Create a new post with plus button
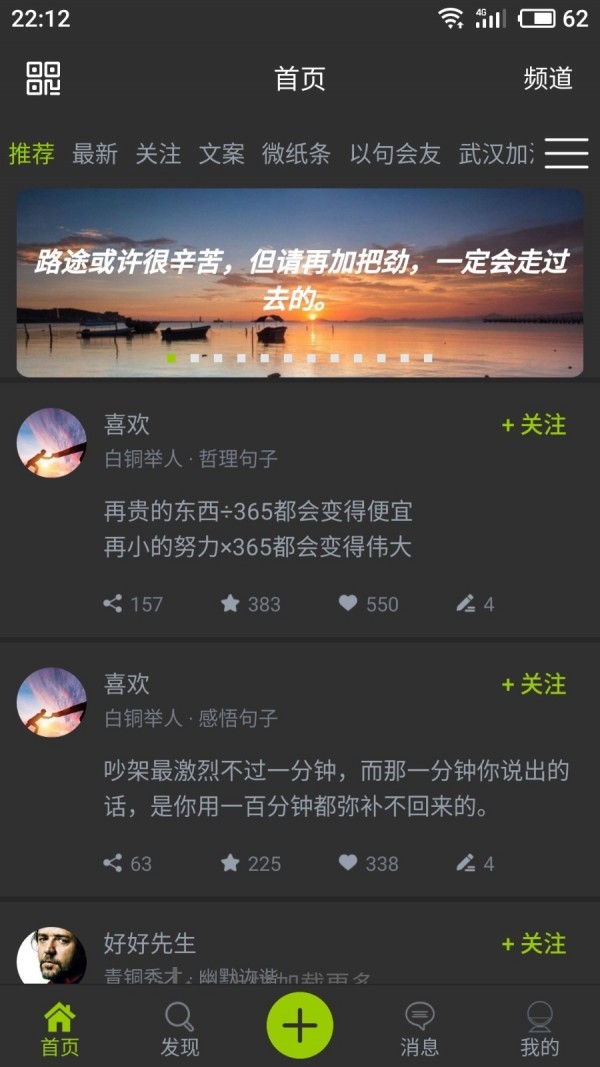The width and height of the screenshot is (600, 1067). pos(300,1025)
